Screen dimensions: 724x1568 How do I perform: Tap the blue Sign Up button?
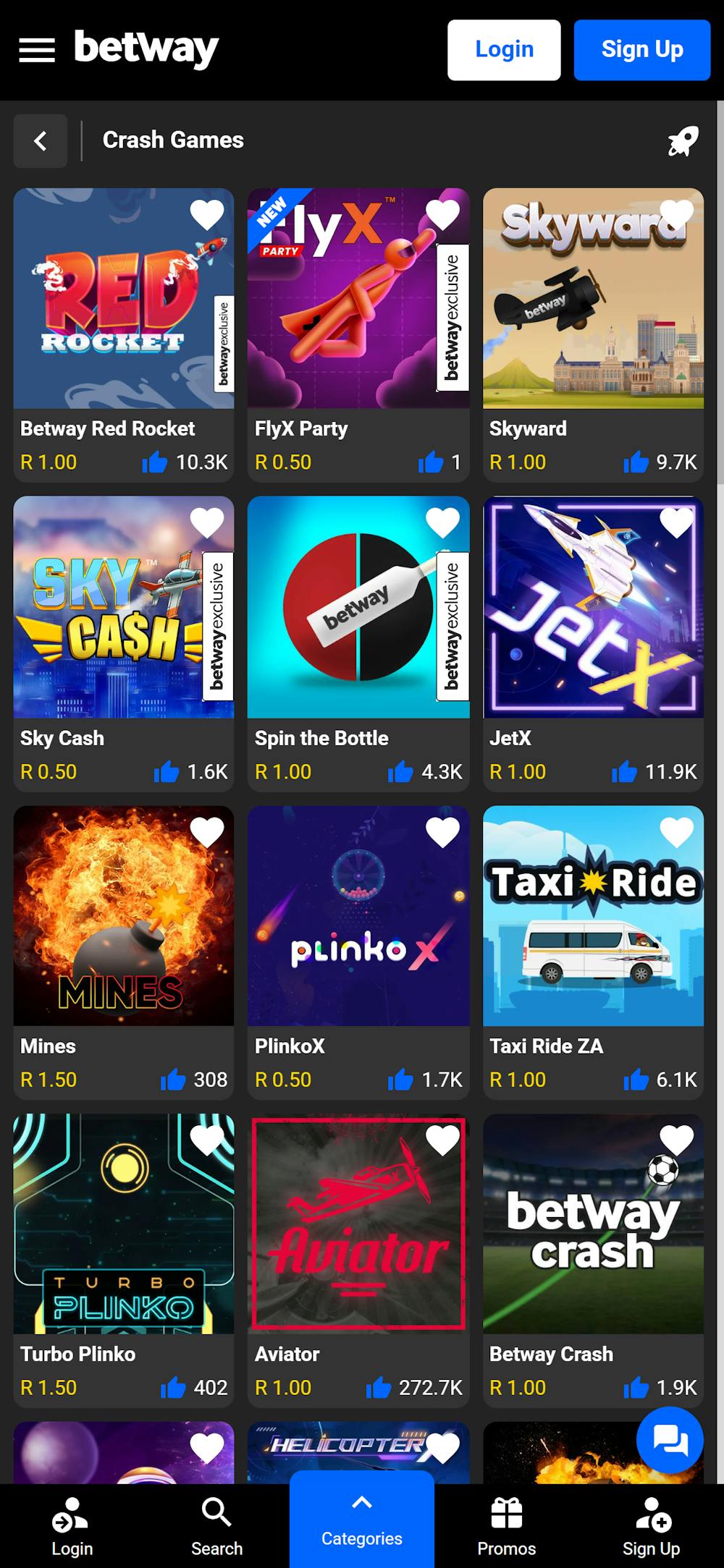click(641, 50)
